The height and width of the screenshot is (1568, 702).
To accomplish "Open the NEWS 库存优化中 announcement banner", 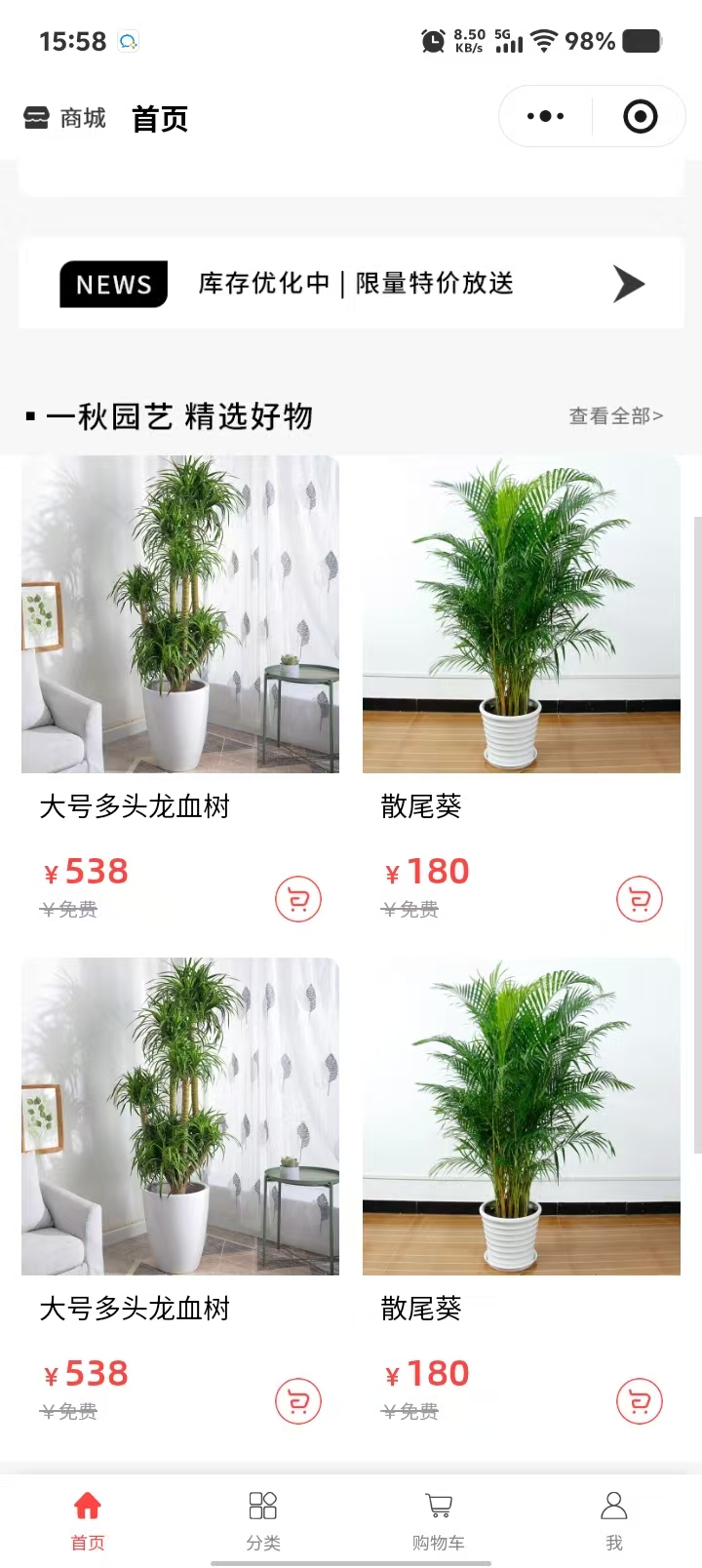I will (x=351, y=284).
